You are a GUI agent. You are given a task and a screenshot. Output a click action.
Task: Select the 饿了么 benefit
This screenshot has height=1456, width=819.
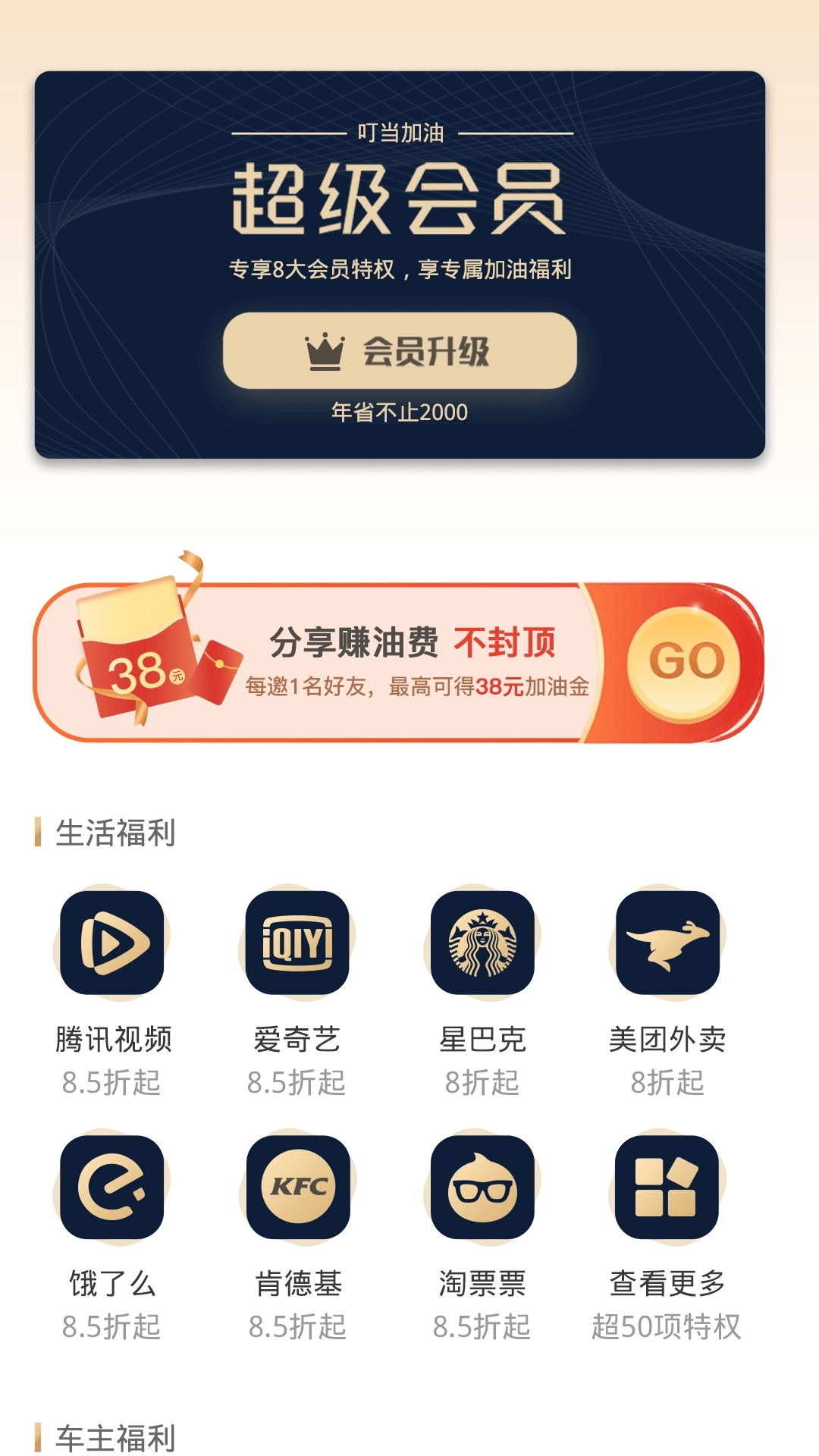(x=112, y=1188)
